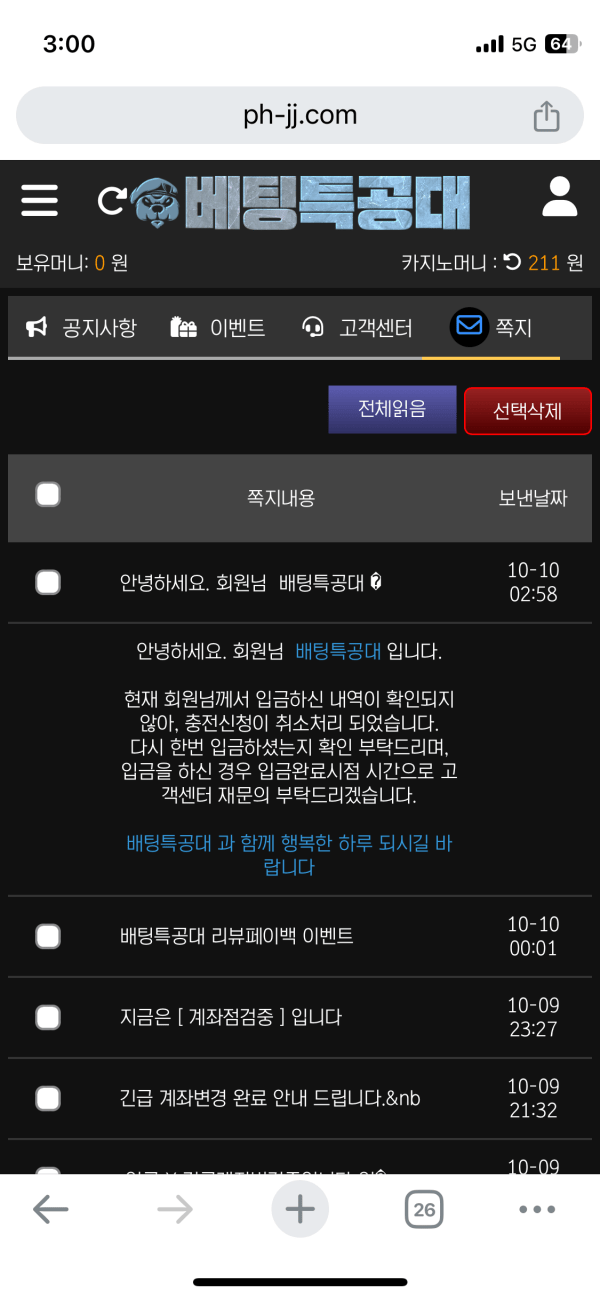Share the page from the address bar
This screenshot has height=1299, width=600.
(x=546, y=116)
